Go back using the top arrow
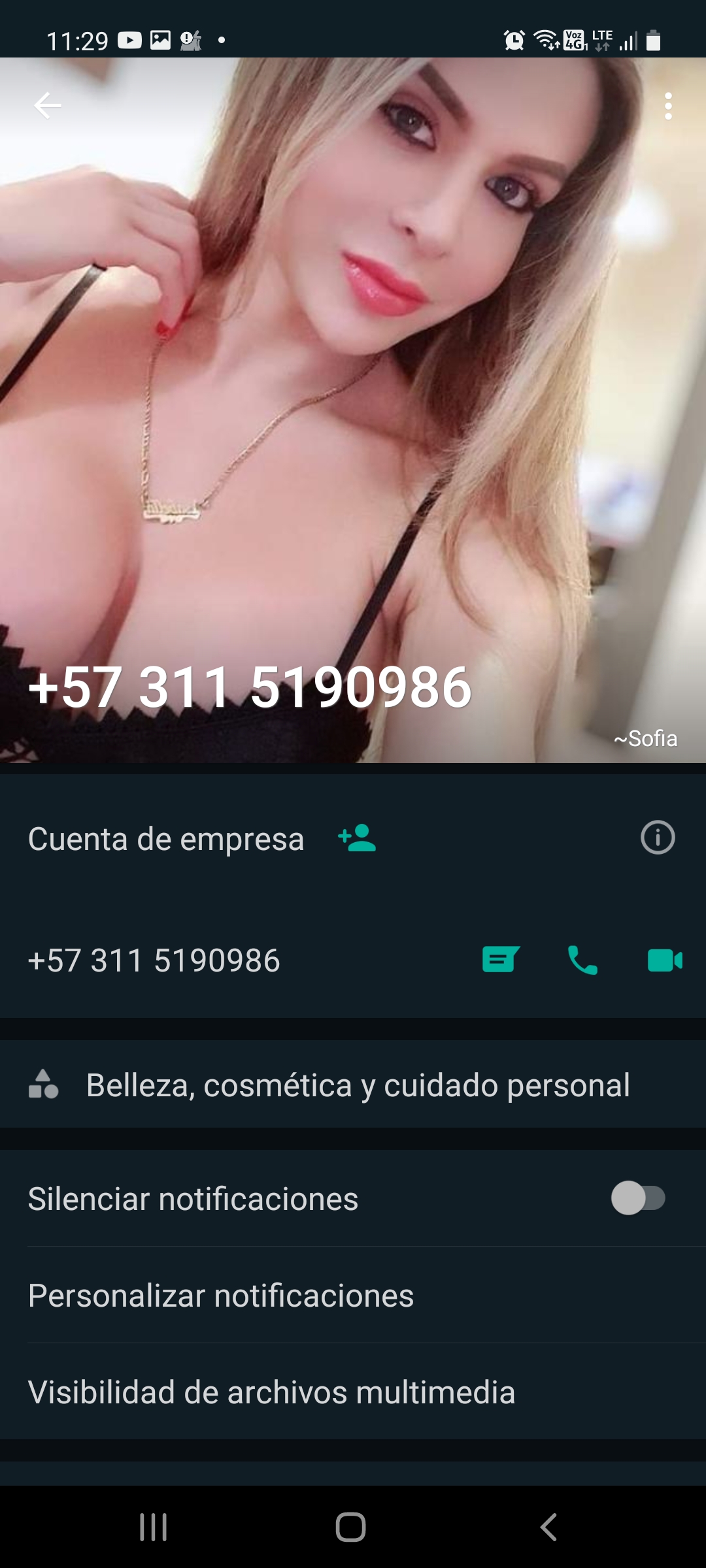706x1568 pixels. pyautogui.click(x=48, y=105)
